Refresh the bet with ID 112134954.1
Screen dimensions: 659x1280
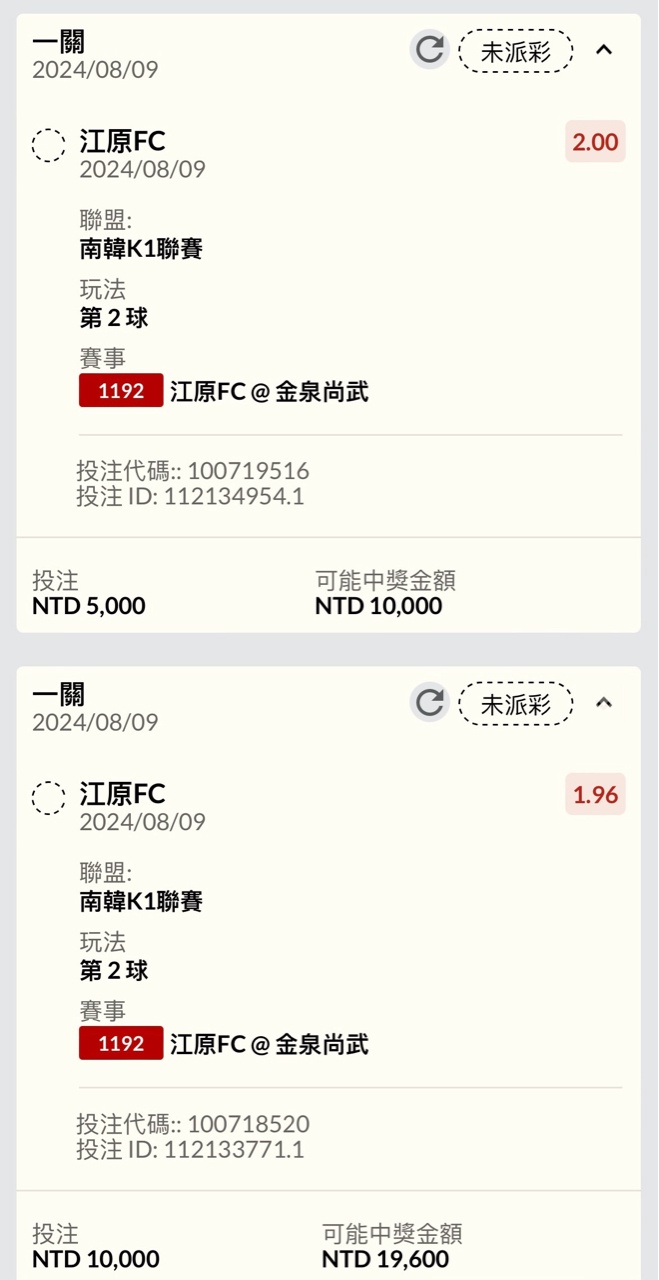pos(430,50)
